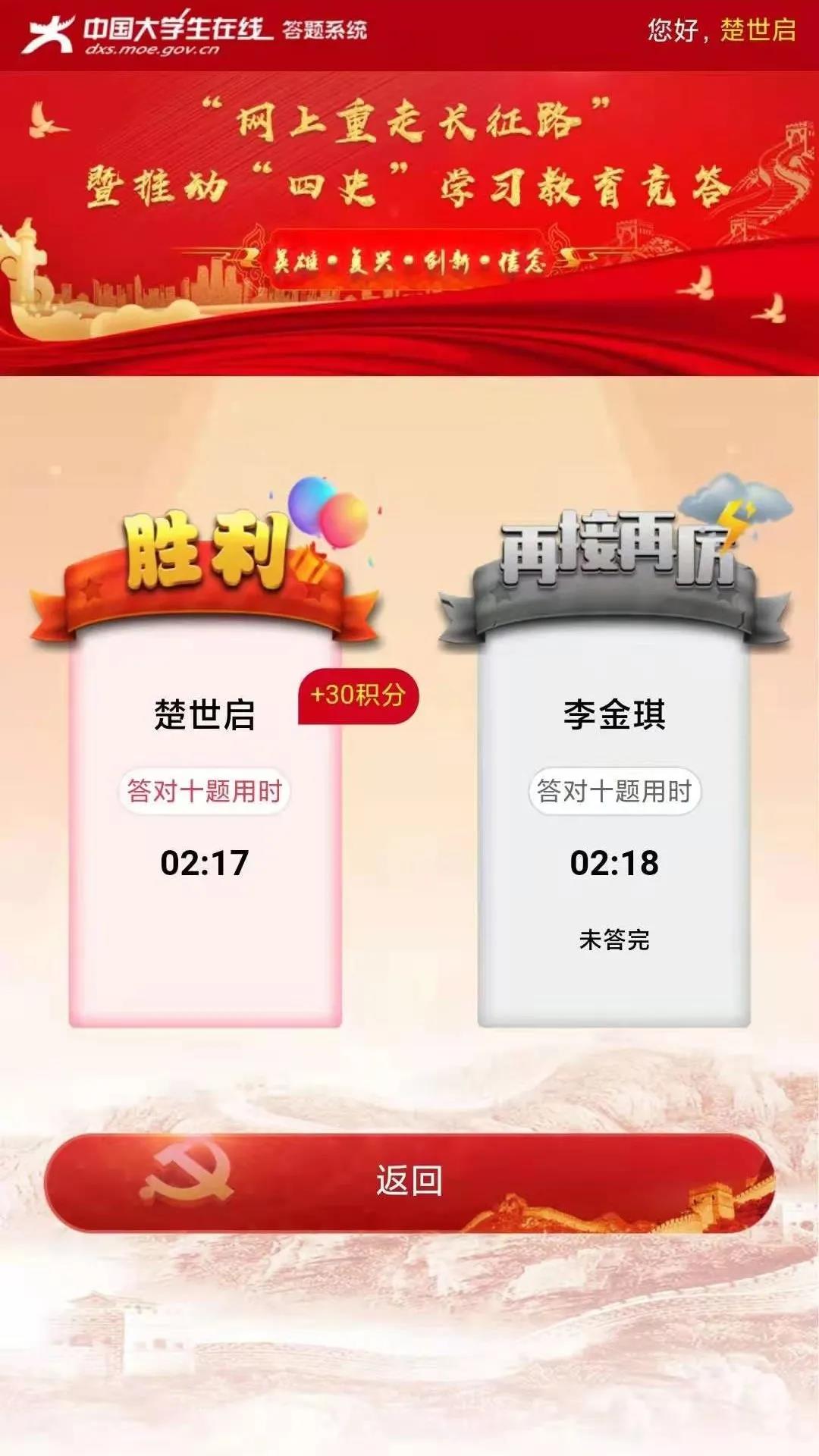The width and height of the screenshot is (819, 1456).
Task: Open the user name 楚世启 at top
Action: 757,30
